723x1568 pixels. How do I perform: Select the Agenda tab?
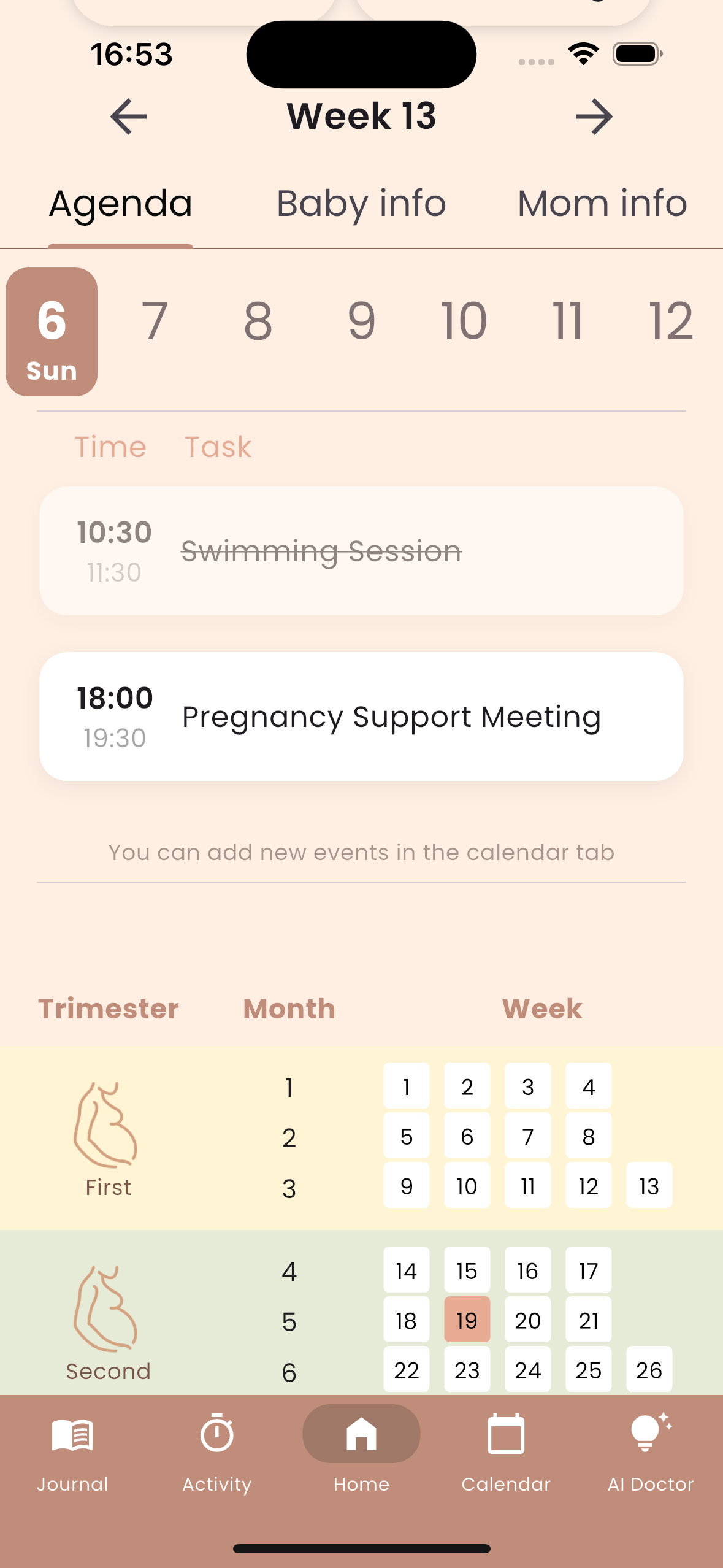[121, 204]
